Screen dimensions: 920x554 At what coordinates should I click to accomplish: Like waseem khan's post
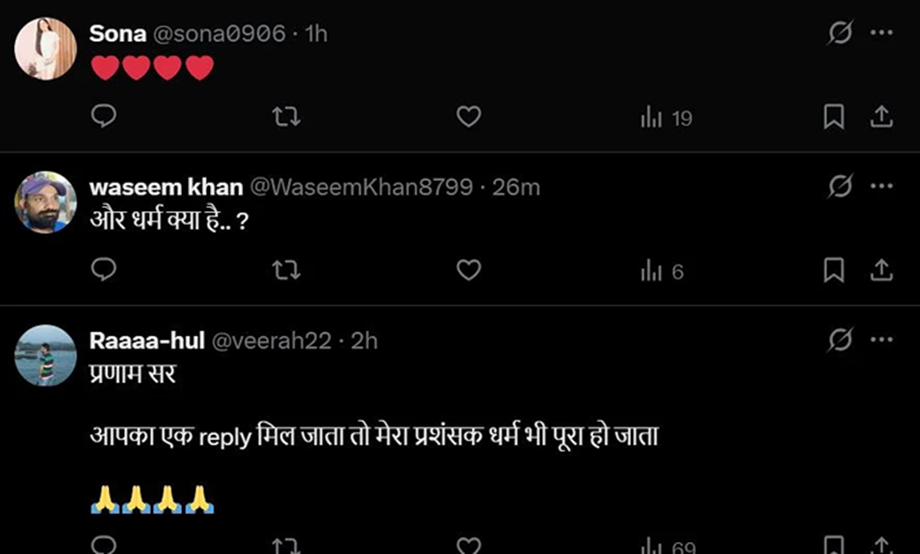pos(469,270)
